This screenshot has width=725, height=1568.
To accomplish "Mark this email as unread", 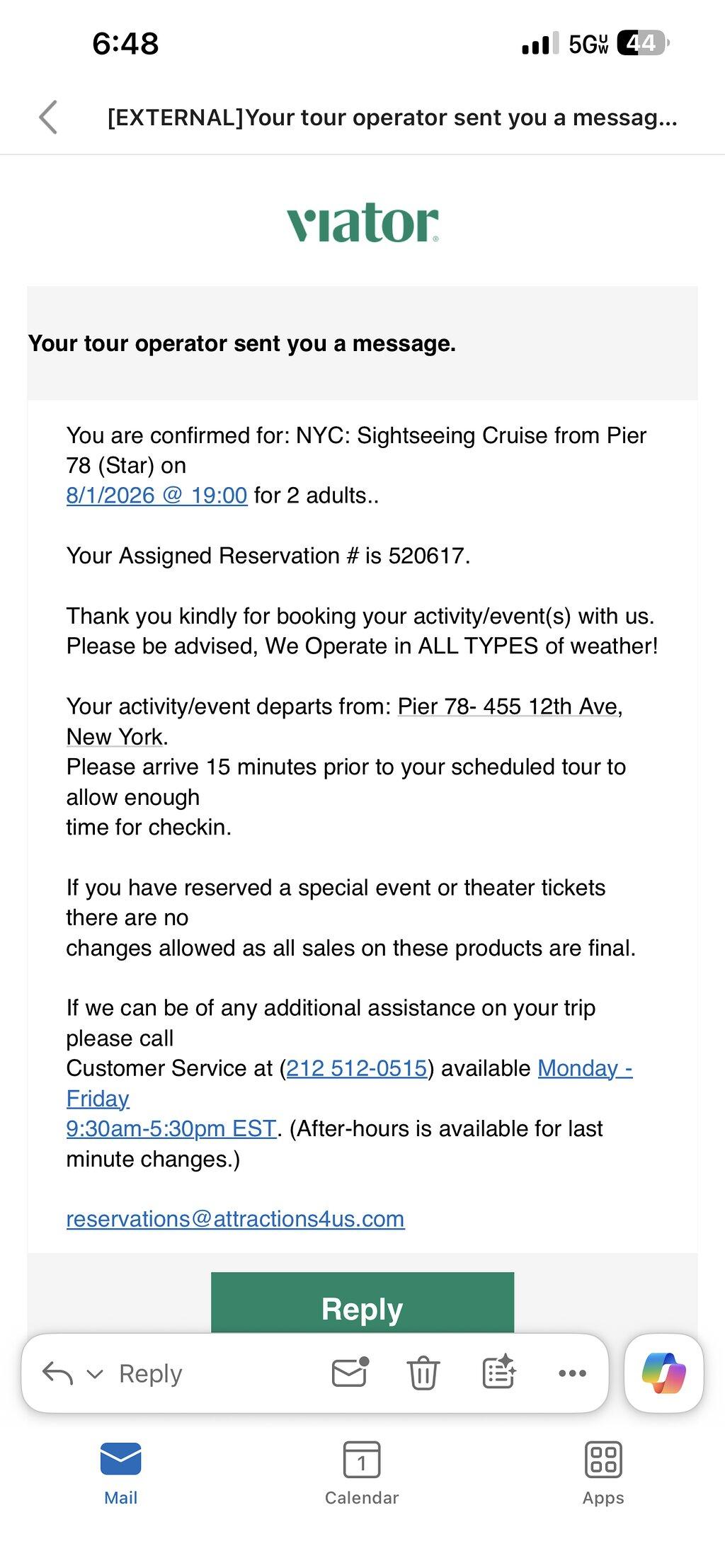I will click(x=350, y=1373).
